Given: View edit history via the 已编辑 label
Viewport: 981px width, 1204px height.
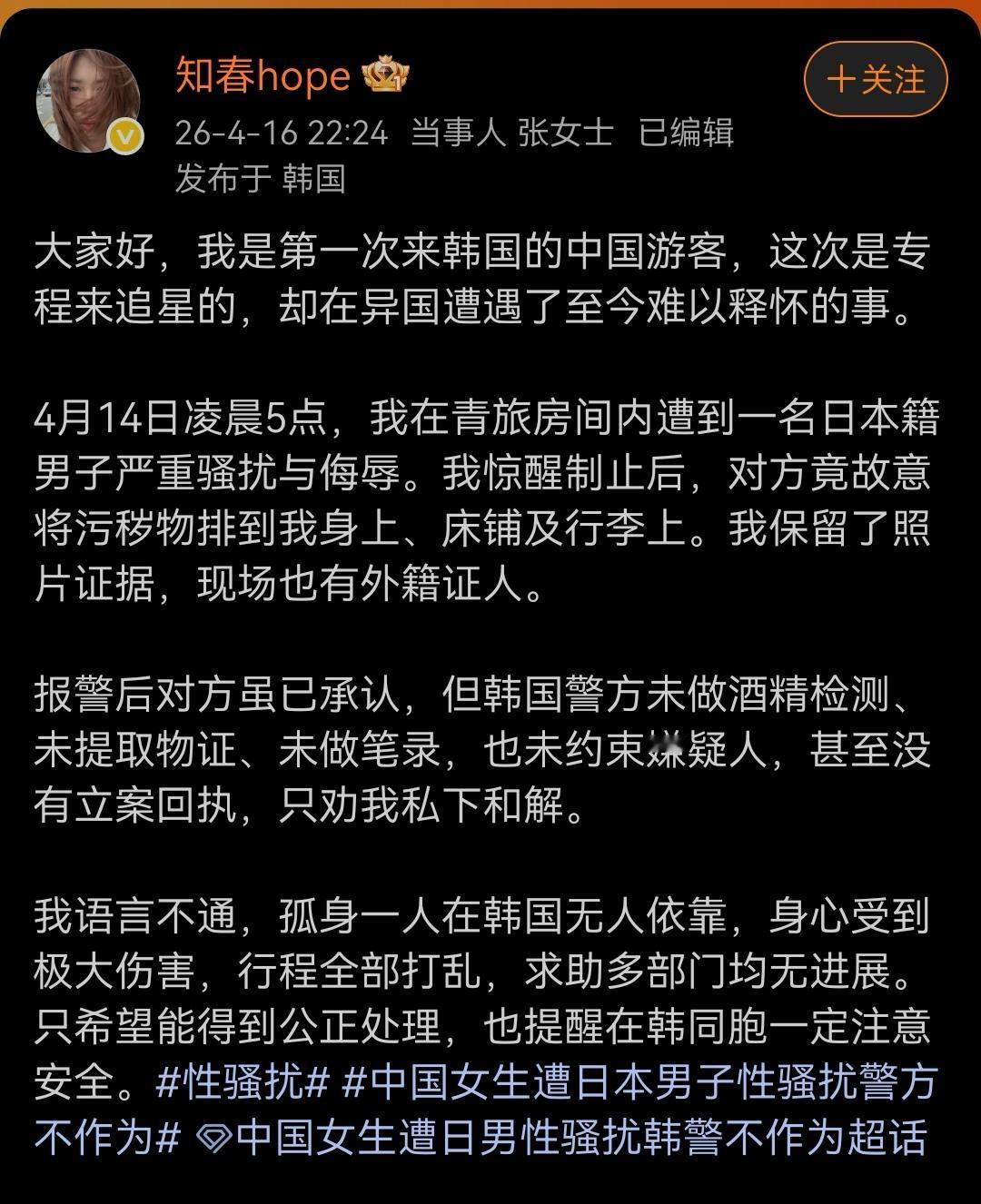Looking at the screenshot, I should coord(683,134).
